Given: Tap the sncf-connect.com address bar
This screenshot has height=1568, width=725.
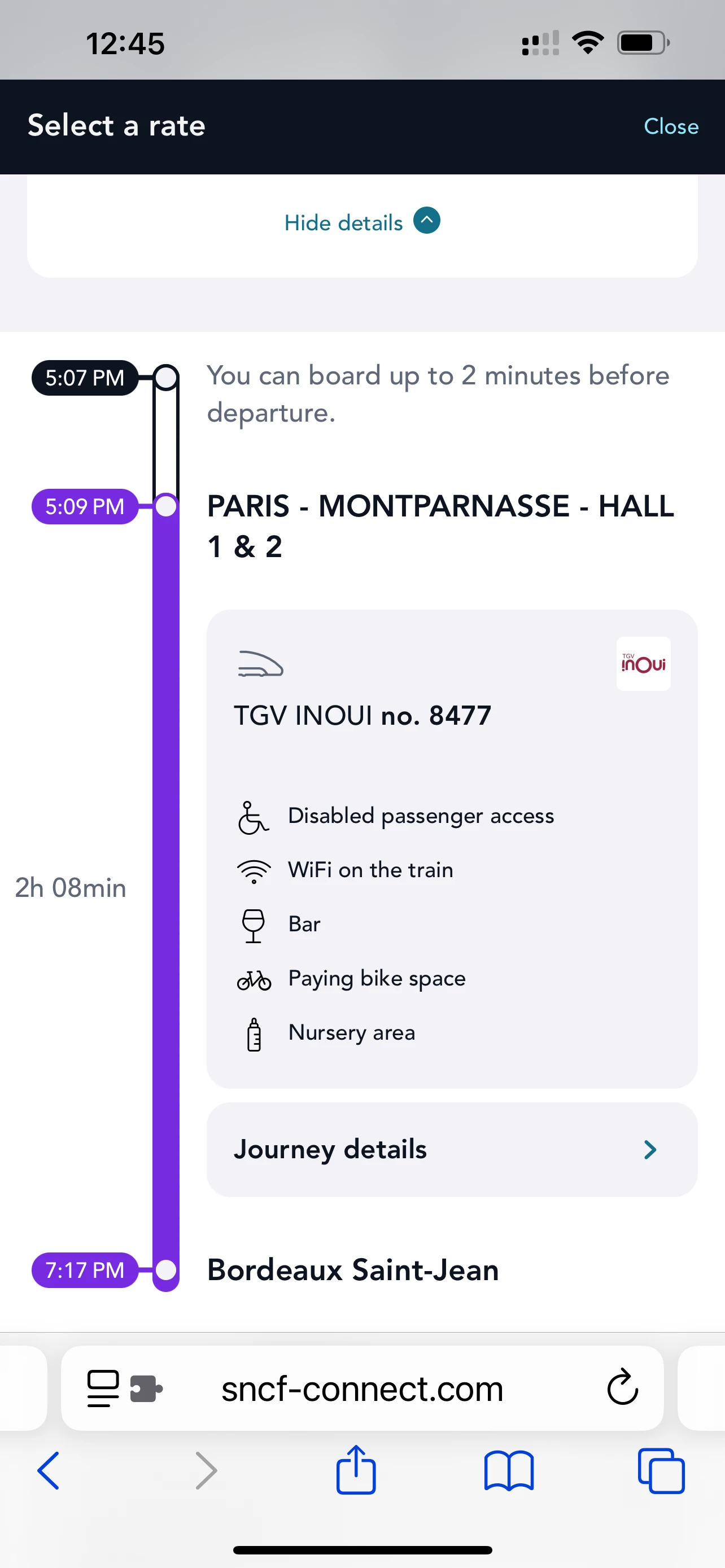Looking at the screenshot, I should pos(361,1389).
